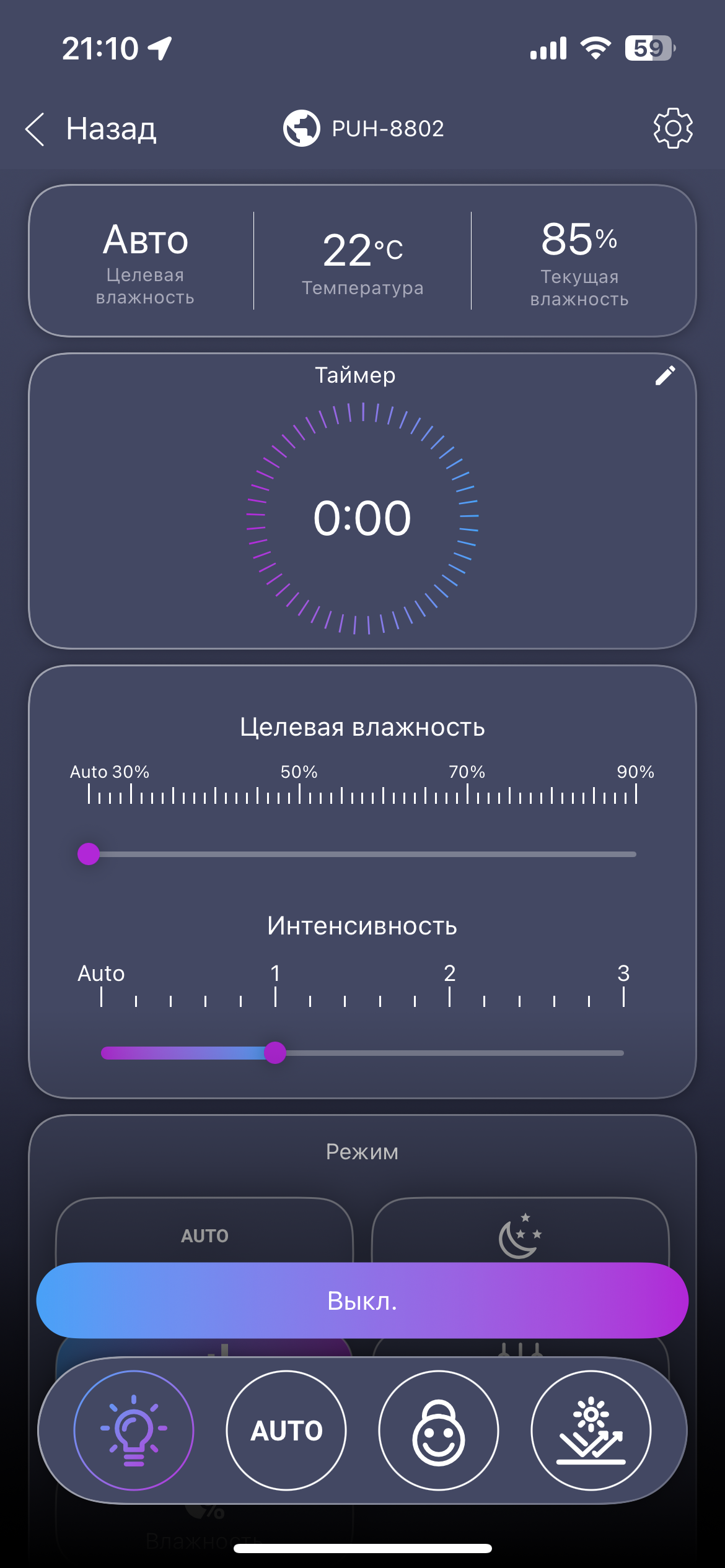Edit the timer with the pencil icon
Viewport: 725px width, 1568px height.
pyautogui.click(x=665, y=375)
